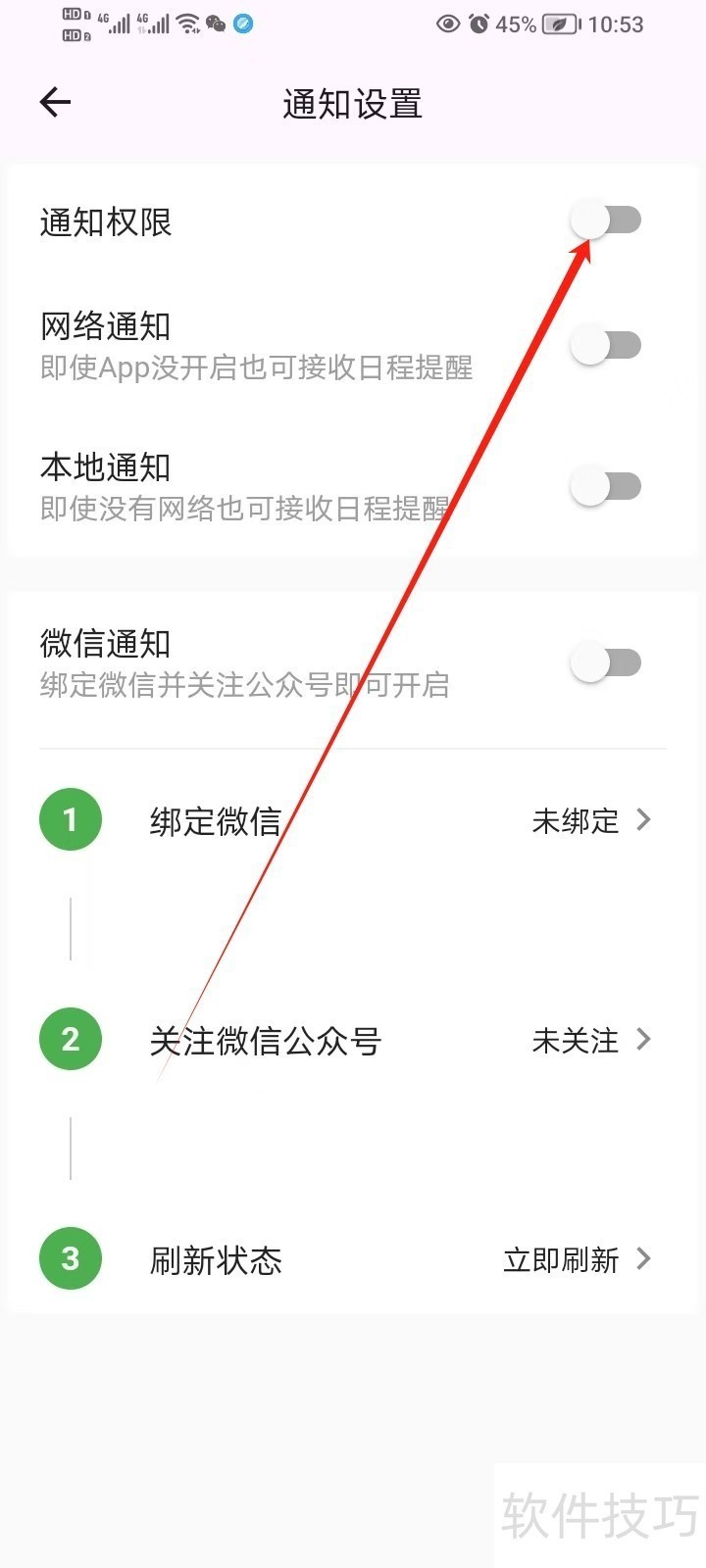Tap 立即刷新 to refresh status
Screen dimensions: 706x1568
click(561, 1261)
